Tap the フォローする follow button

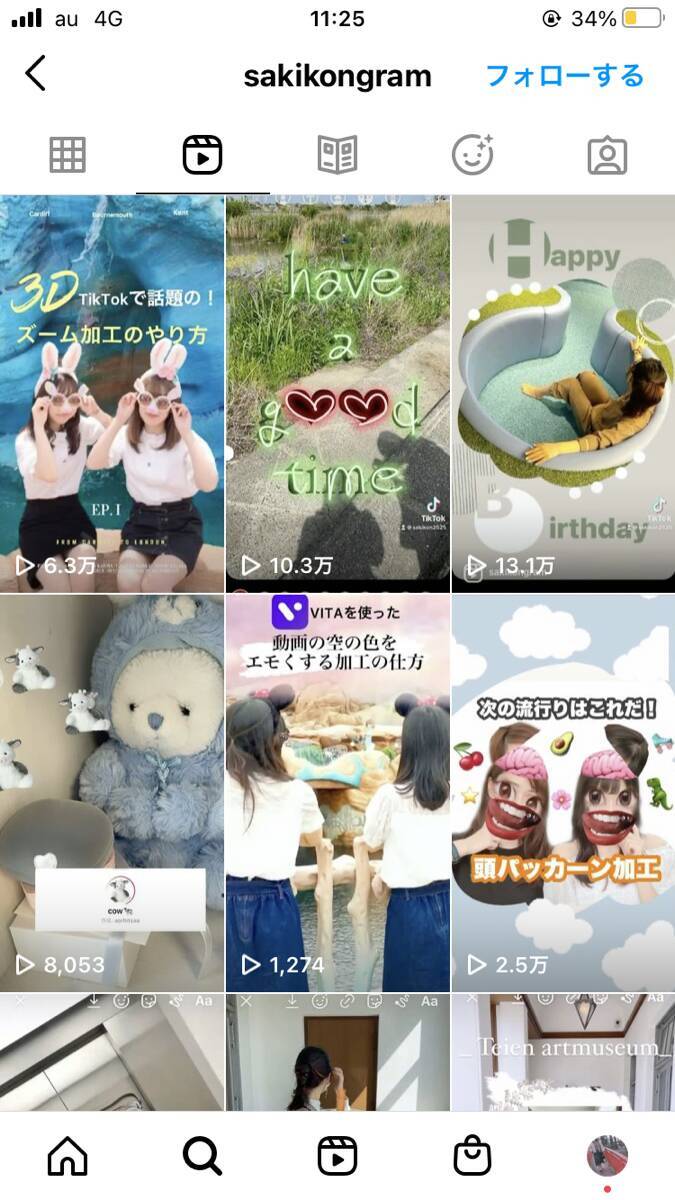tap(564, 76)
